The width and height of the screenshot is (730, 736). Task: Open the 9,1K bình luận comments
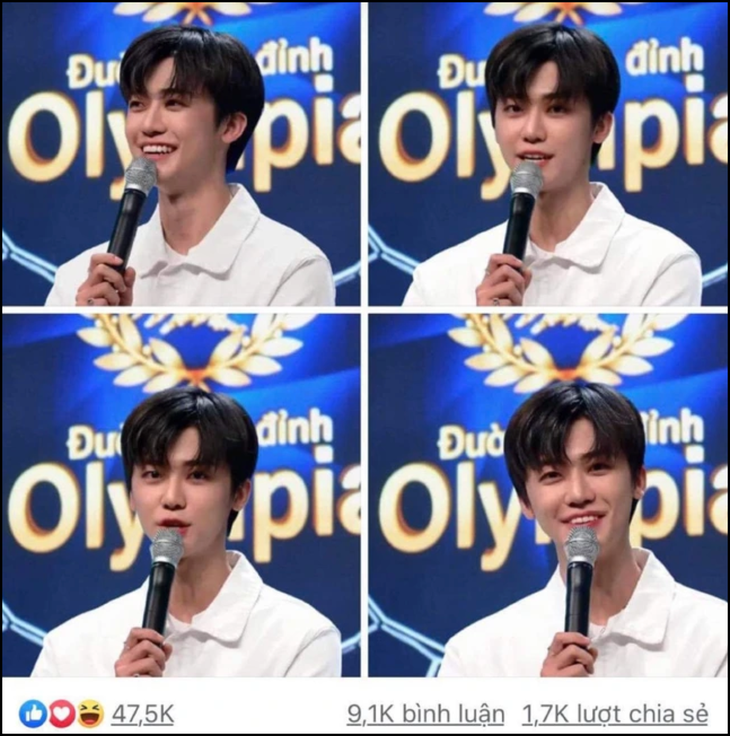(425, 713)
